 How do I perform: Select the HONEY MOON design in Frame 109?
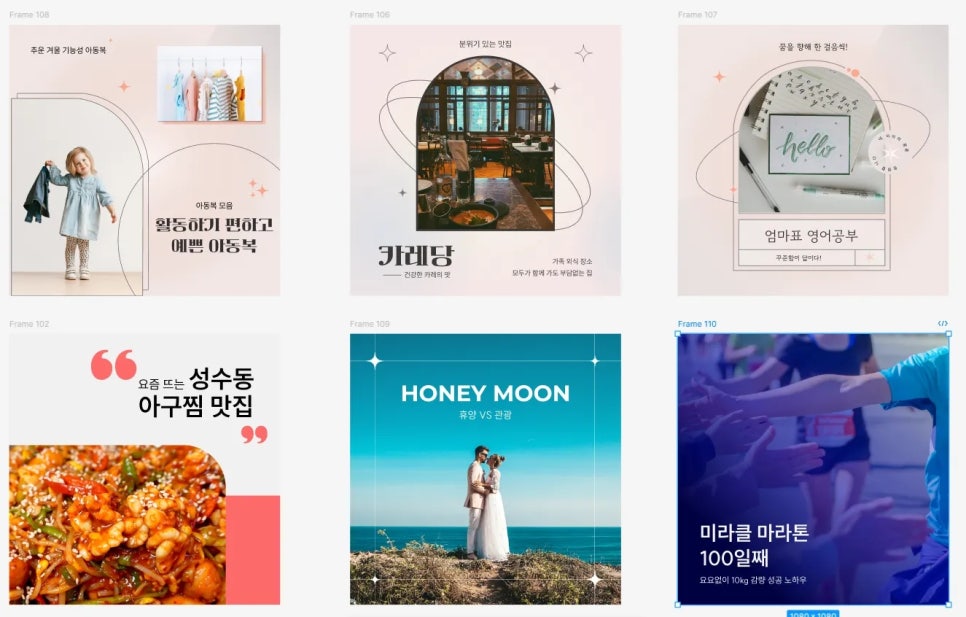pyautogui.click(x=485, y=468)
